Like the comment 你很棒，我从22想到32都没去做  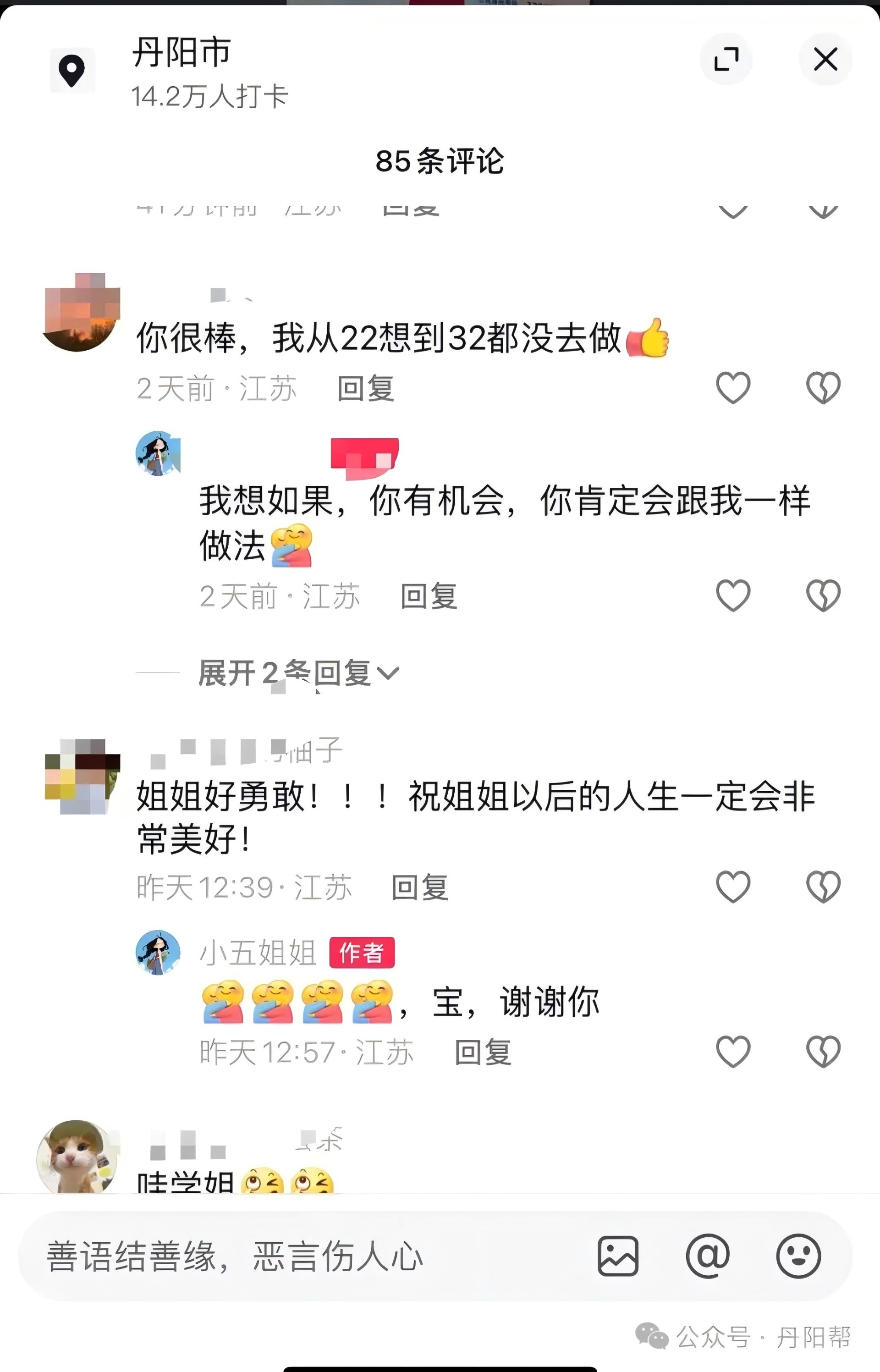point(732,388)
